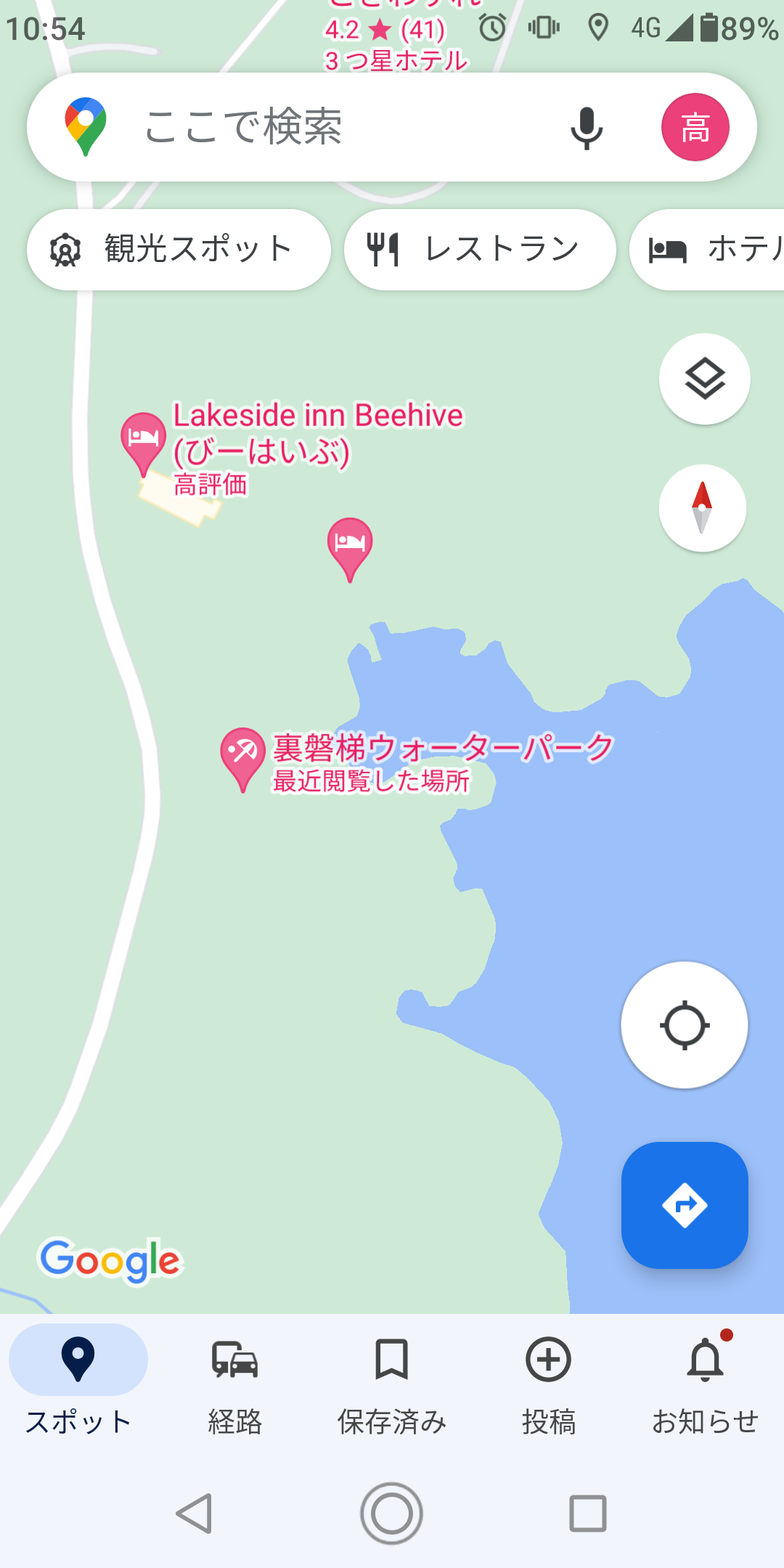
Task: Open the 裏磐梯ウォーターパーク place marker
Action: point(242,755)
